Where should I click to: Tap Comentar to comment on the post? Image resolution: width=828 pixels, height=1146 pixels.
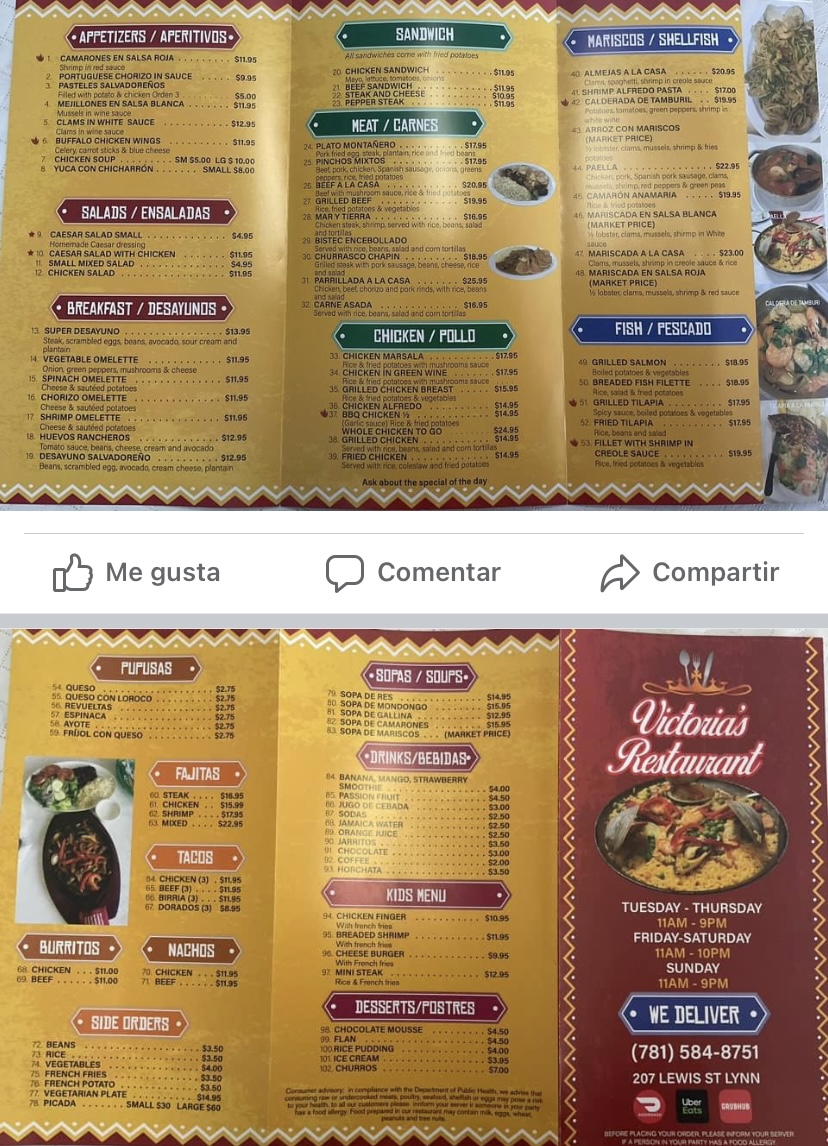413,572
